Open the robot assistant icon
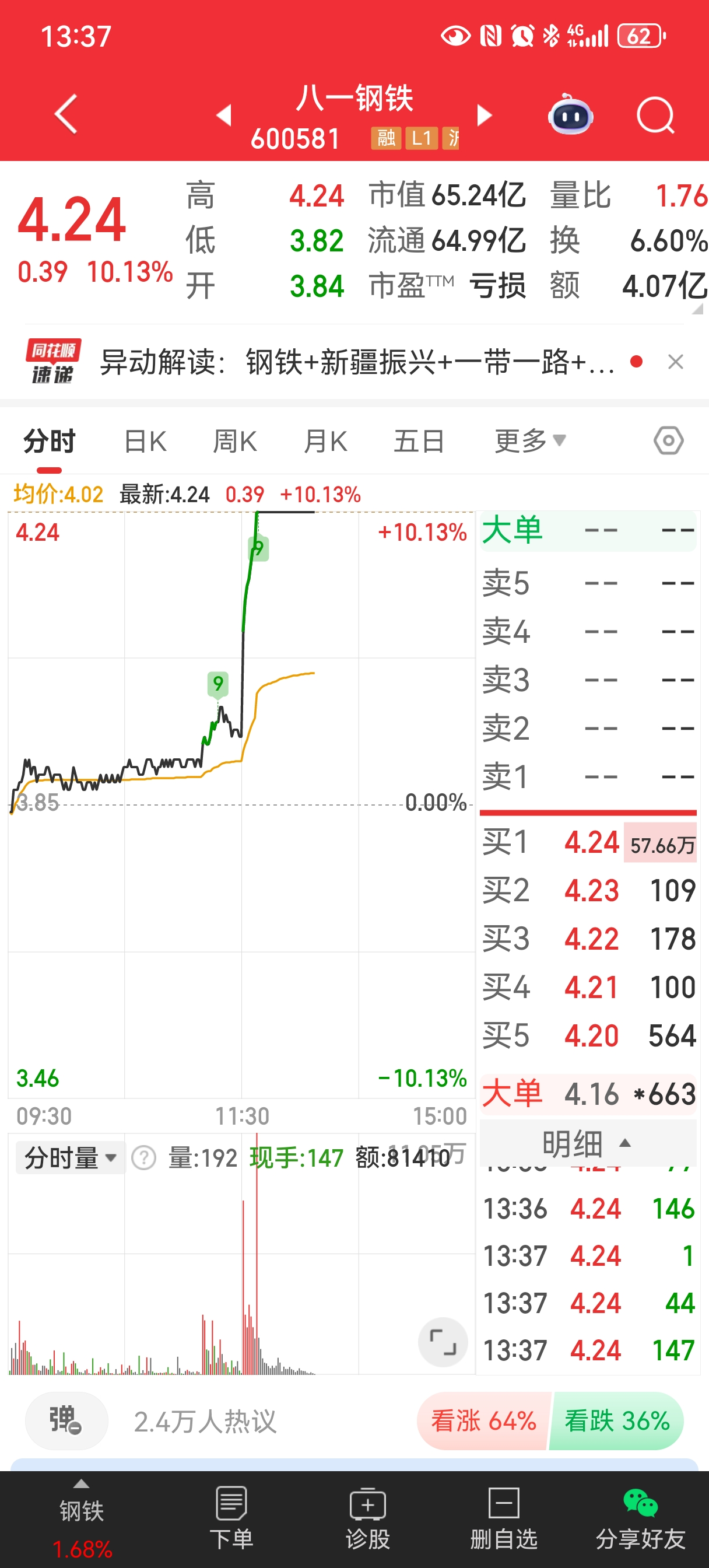This screenshot has height=1568, width=709. tap(570, 115)
